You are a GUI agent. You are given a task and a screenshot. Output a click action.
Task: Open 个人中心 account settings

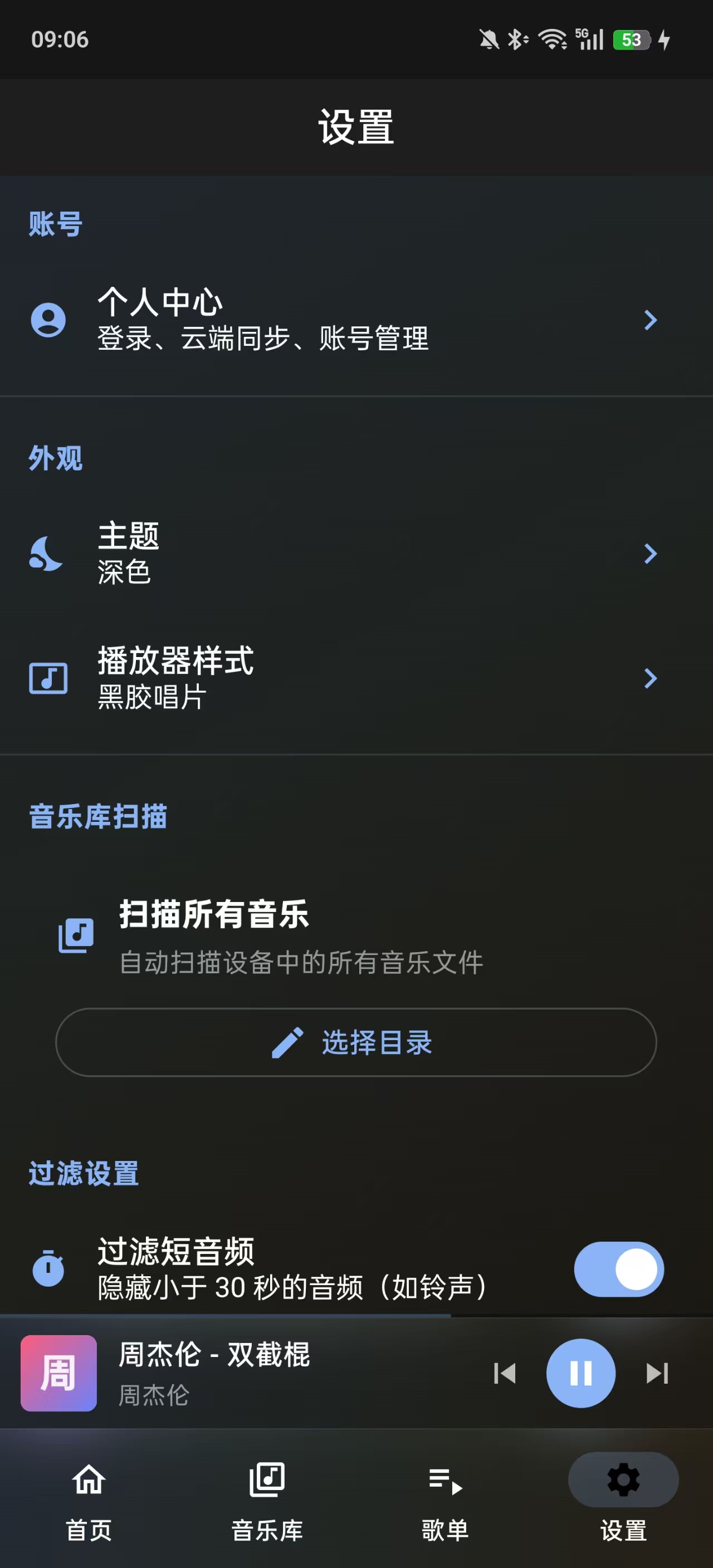point(356,320)
